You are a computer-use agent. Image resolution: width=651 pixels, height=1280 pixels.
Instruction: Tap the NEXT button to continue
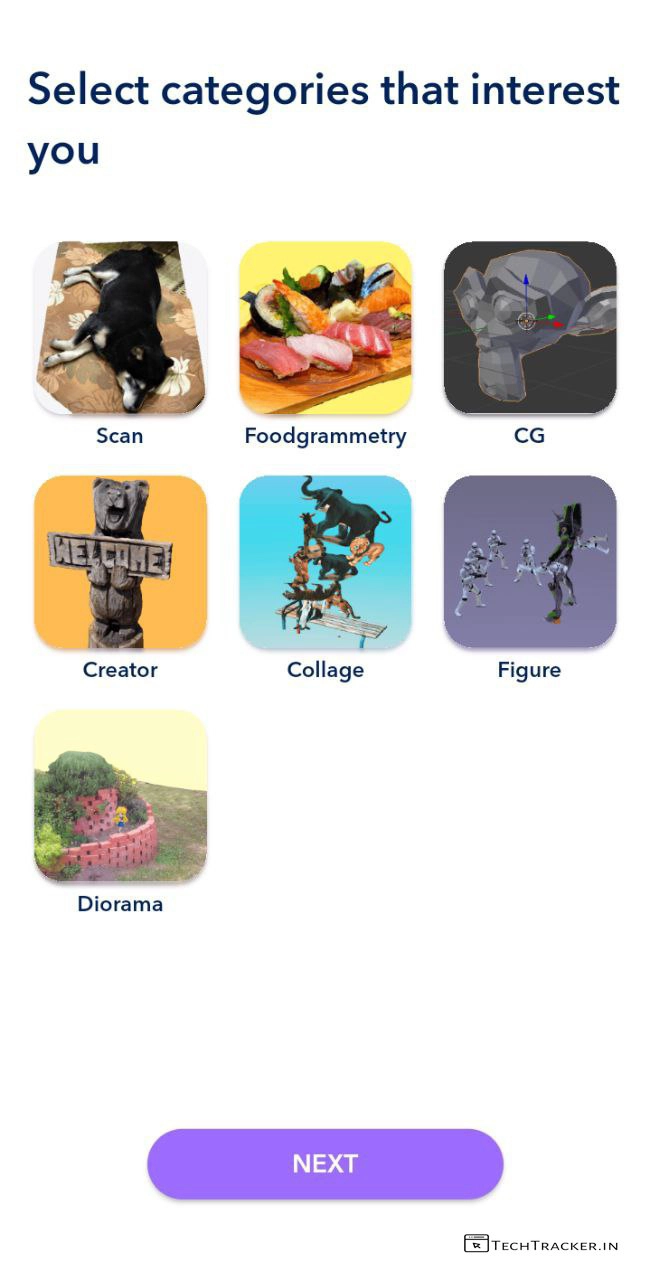tap(325, 1164)
